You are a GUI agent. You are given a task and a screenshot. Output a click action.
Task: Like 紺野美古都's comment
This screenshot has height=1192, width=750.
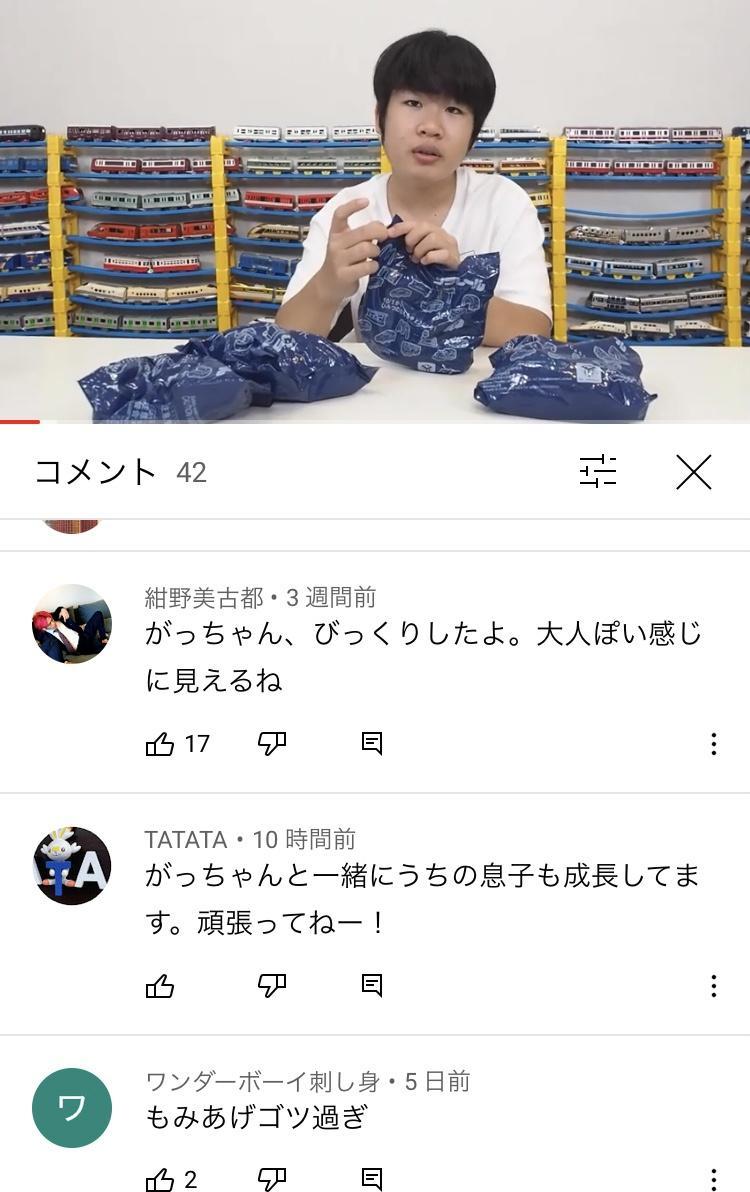point(160,744)
